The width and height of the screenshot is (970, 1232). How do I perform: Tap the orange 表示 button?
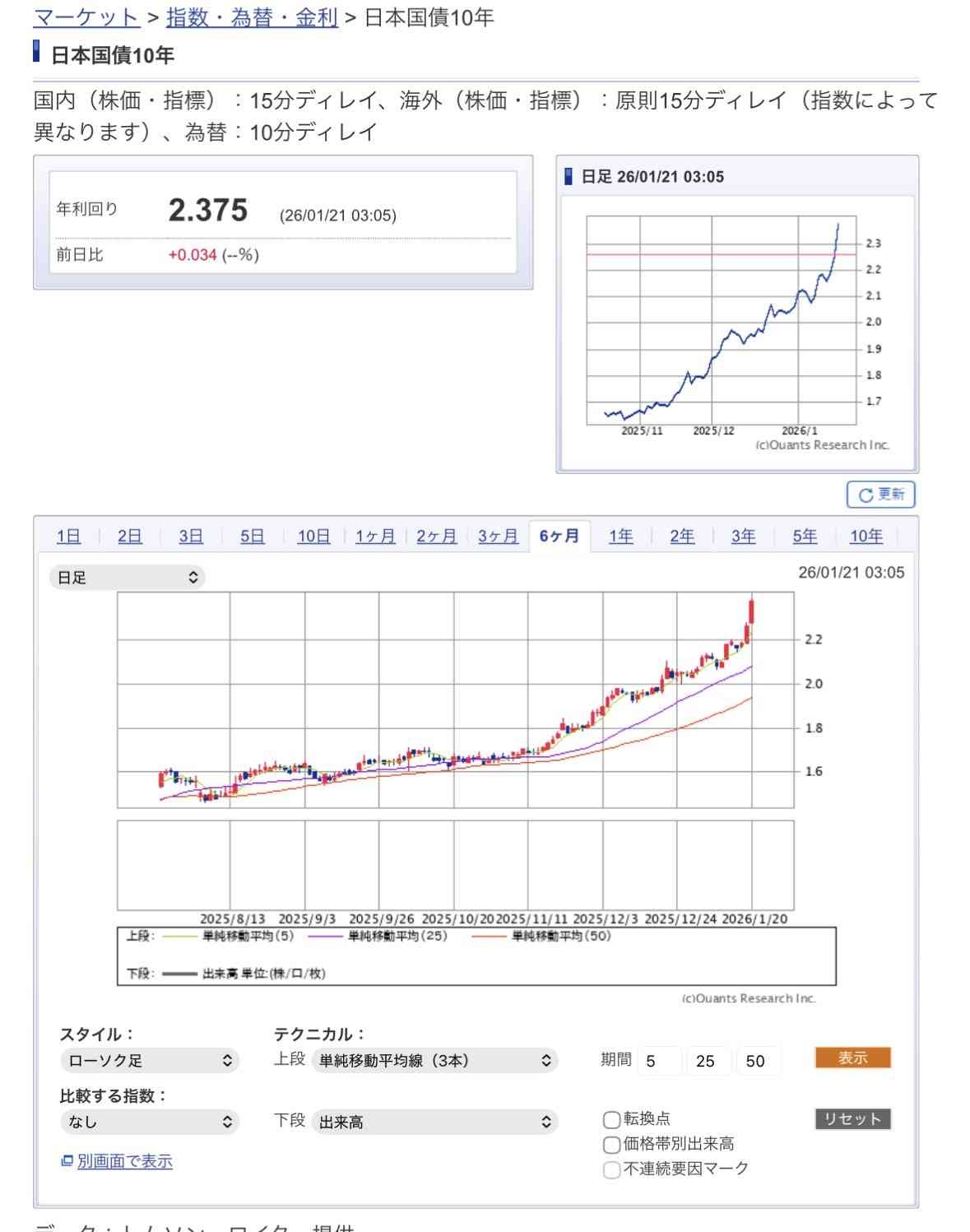[852, 1058]
